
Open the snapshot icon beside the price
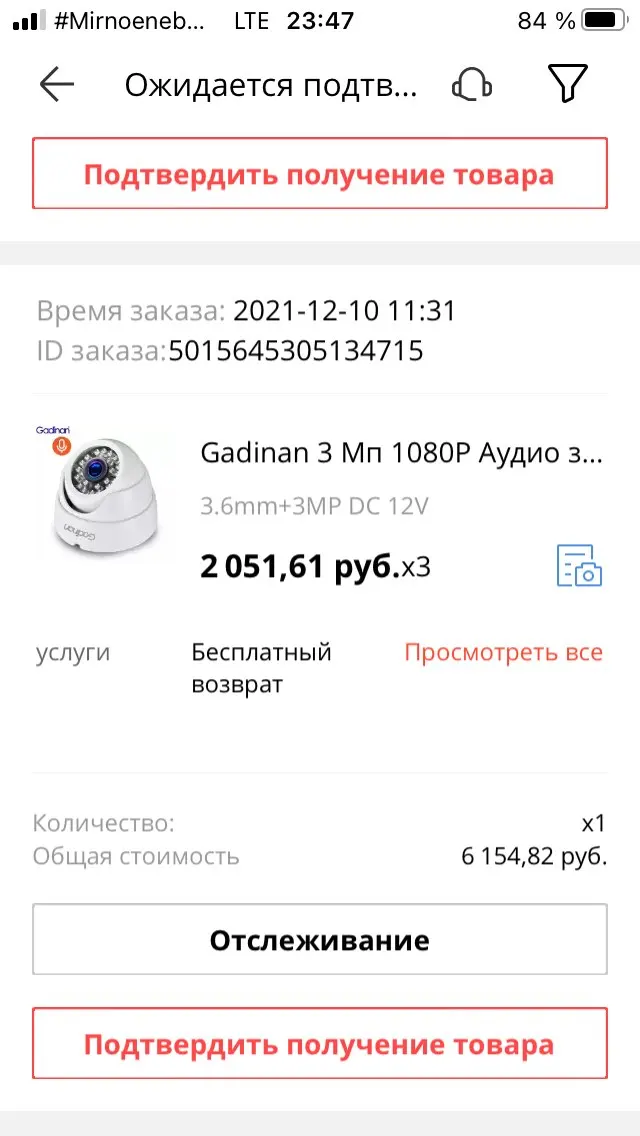pos(579,566)
